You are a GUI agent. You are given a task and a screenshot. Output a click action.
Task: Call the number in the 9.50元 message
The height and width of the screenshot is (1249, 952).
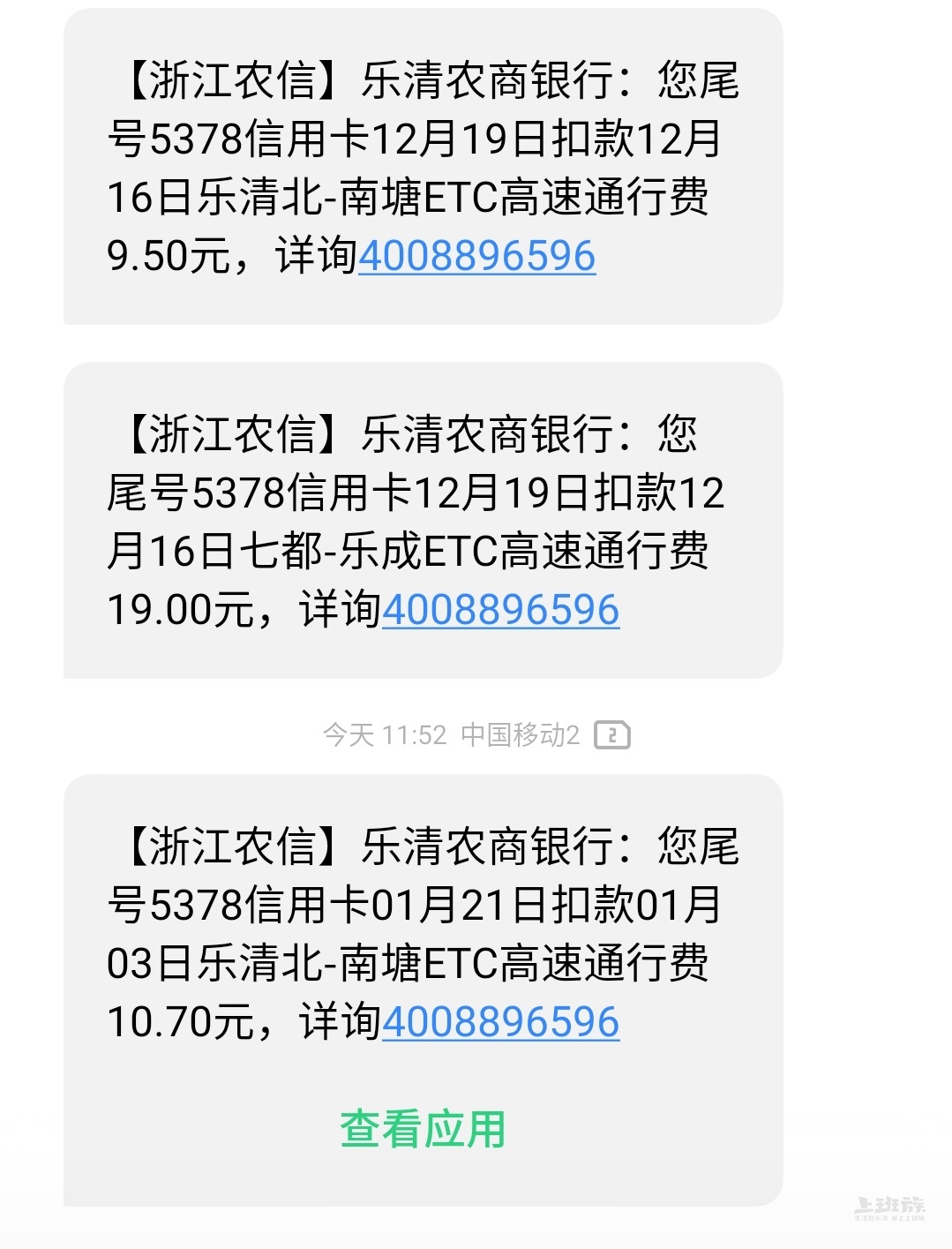pyautogui.click(x=476, y=256)
